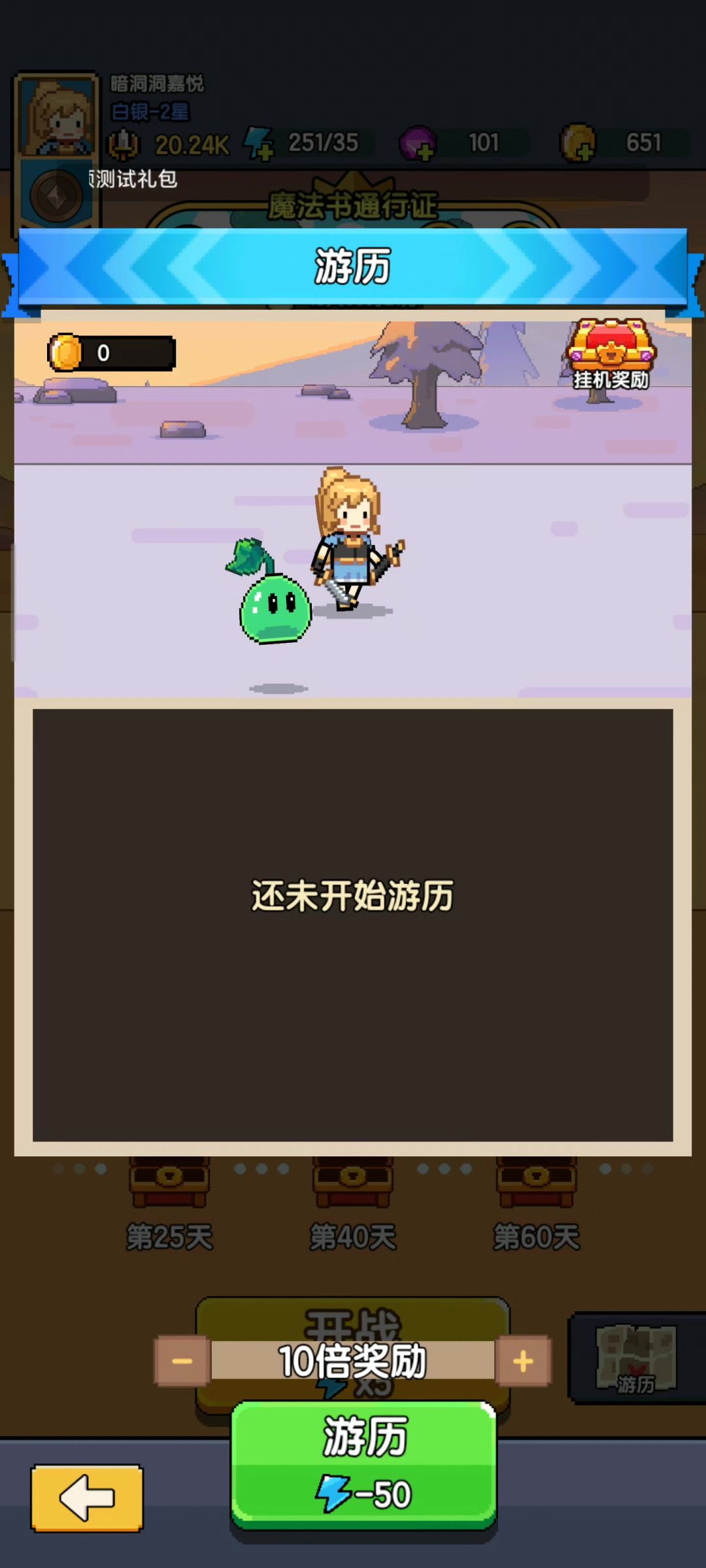Image resolution: width=706 pixels, height=1568 pixels.
Task: Increase the reward multiplier with plus
Action: (x=523, y=1362)
